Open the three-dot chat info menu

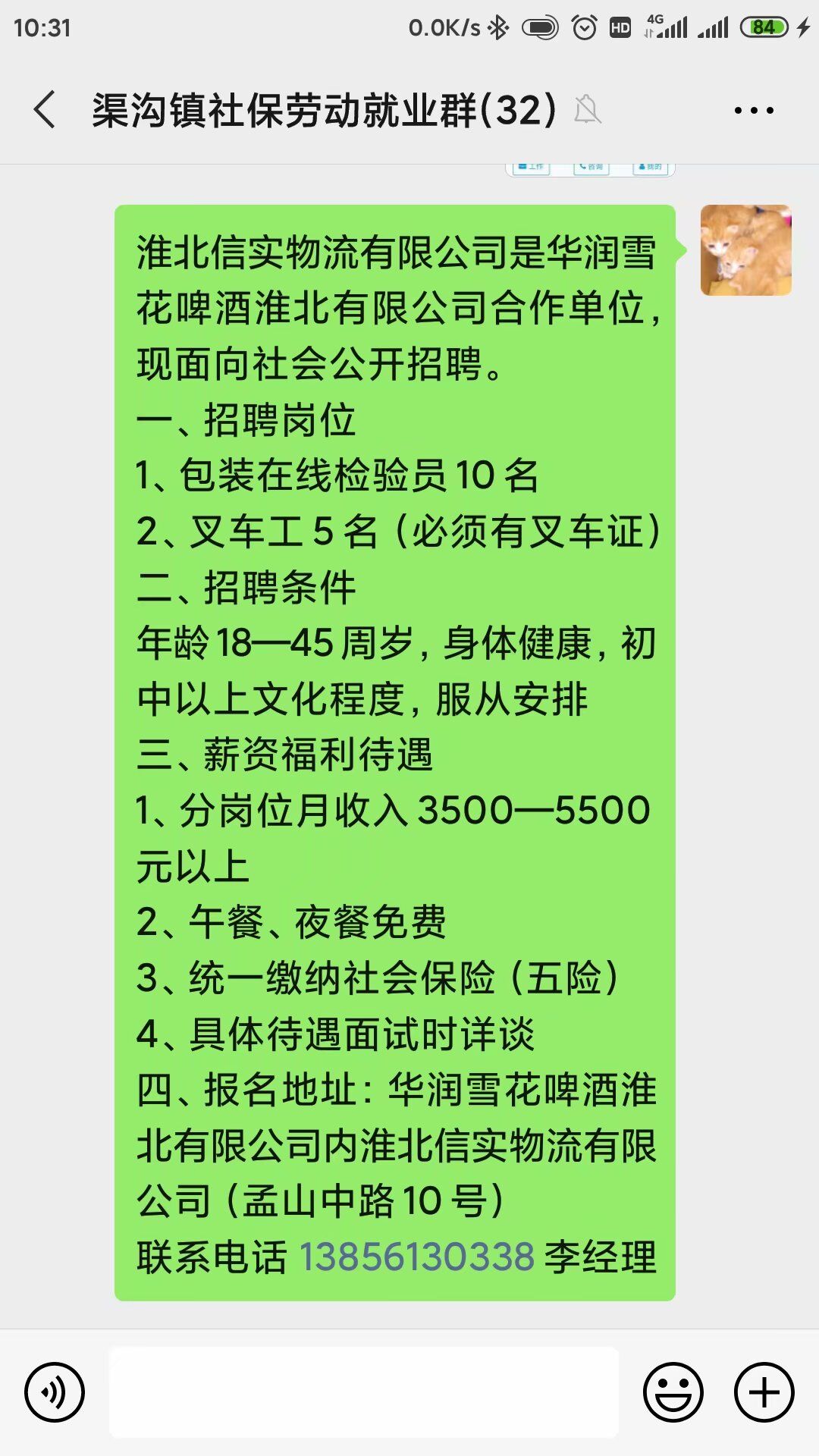754,111
